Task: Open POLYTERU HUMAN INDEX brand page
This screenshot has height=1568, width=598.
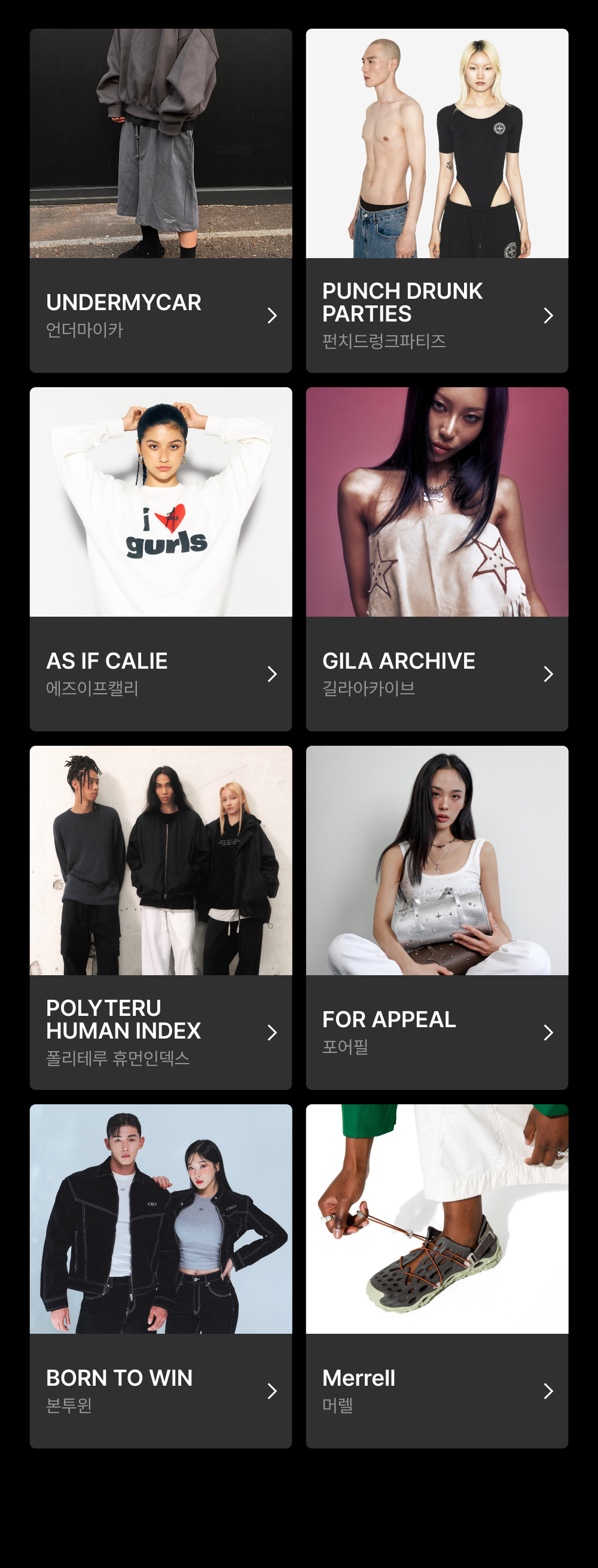Action: pyautogui.click(x=161, y=917)
